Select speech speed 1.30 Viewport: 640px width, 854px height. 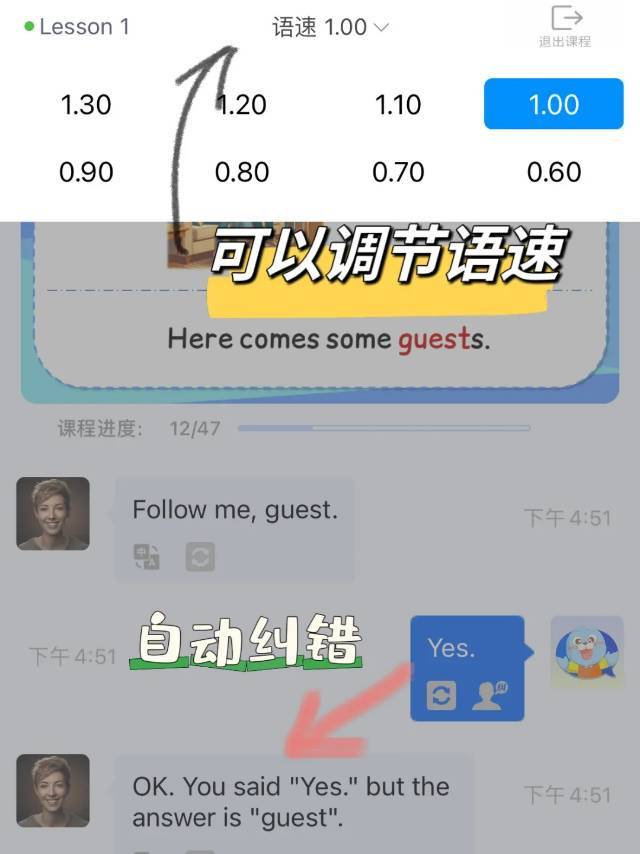pos(86,105)
